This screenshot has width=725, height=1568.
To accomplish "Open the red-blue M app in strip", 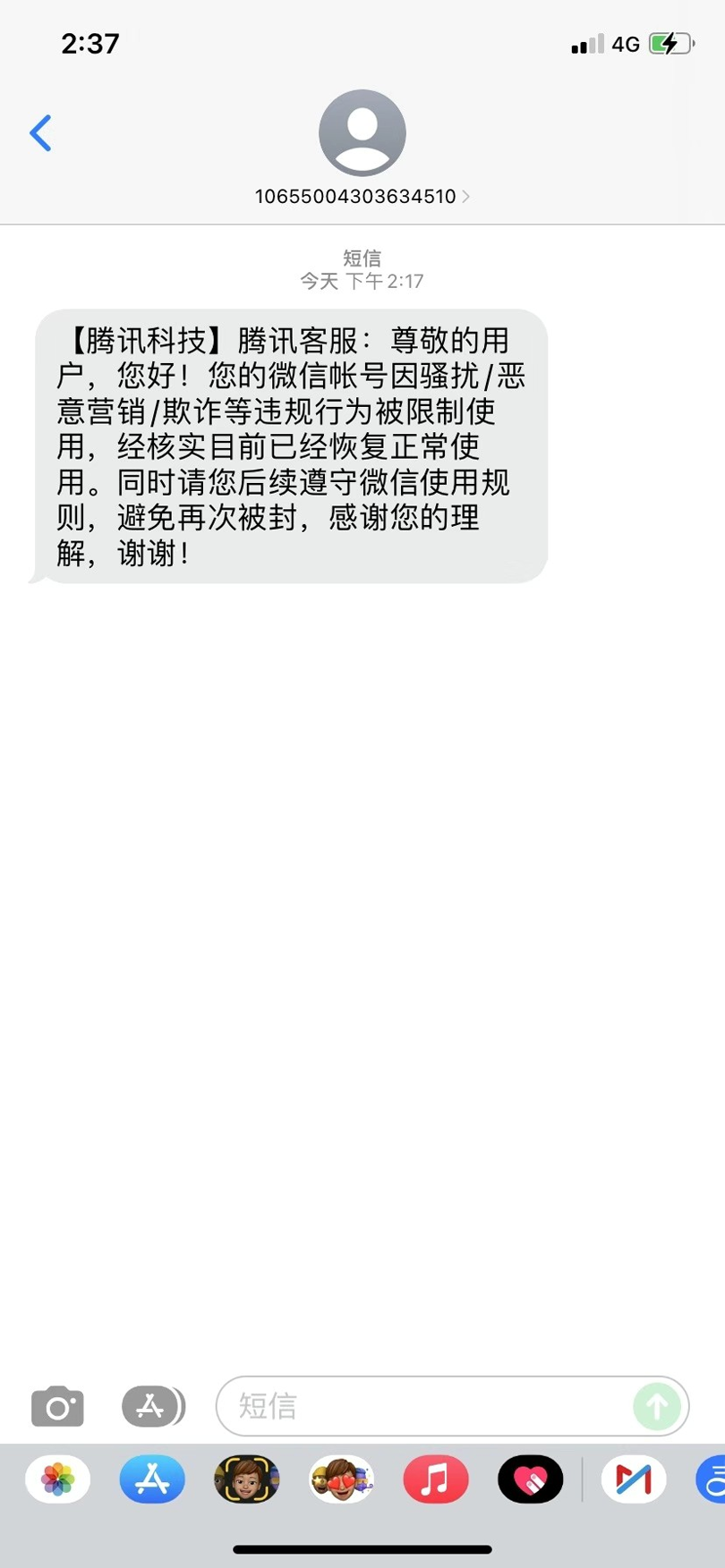I will tap(633, 1479).
